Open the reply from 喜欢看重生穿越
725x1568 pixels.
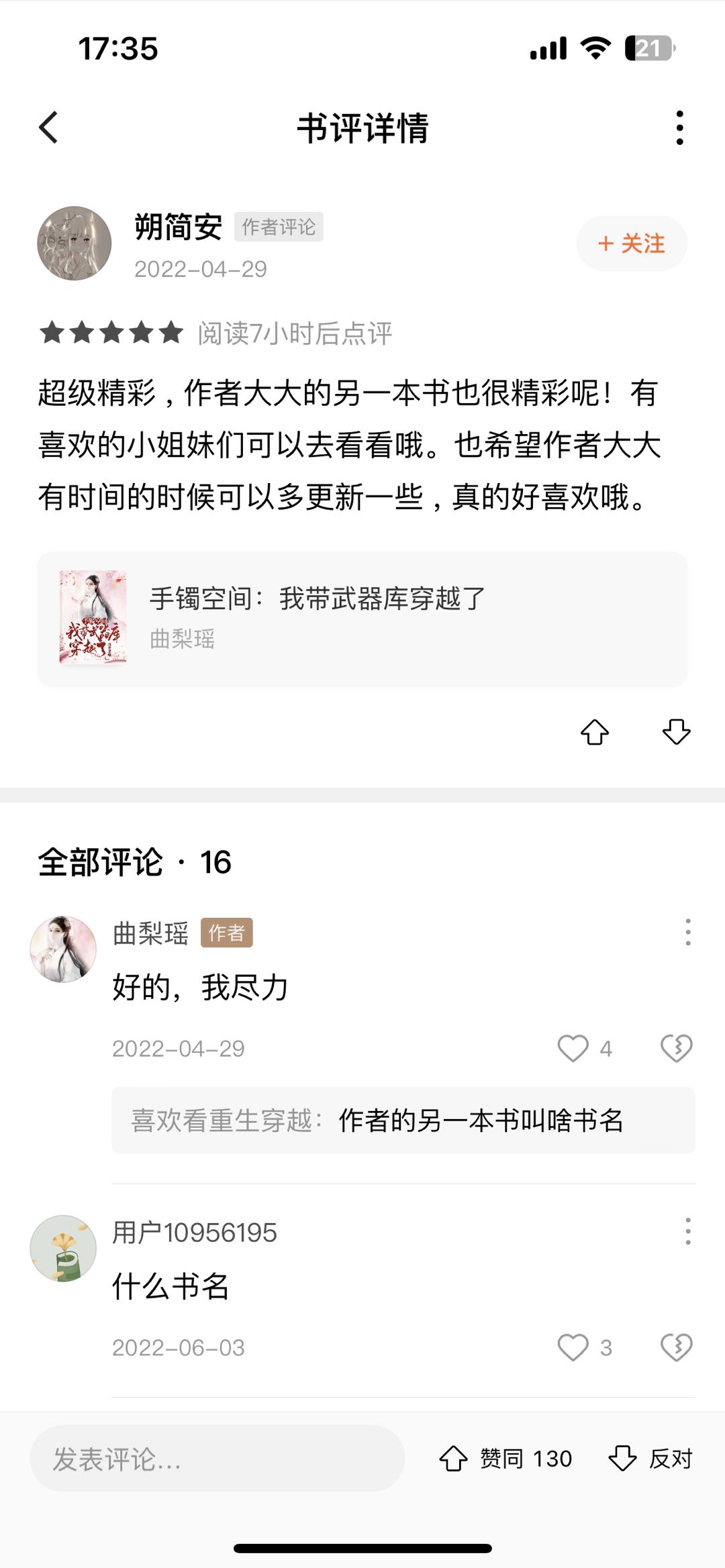pos(403,1120)
